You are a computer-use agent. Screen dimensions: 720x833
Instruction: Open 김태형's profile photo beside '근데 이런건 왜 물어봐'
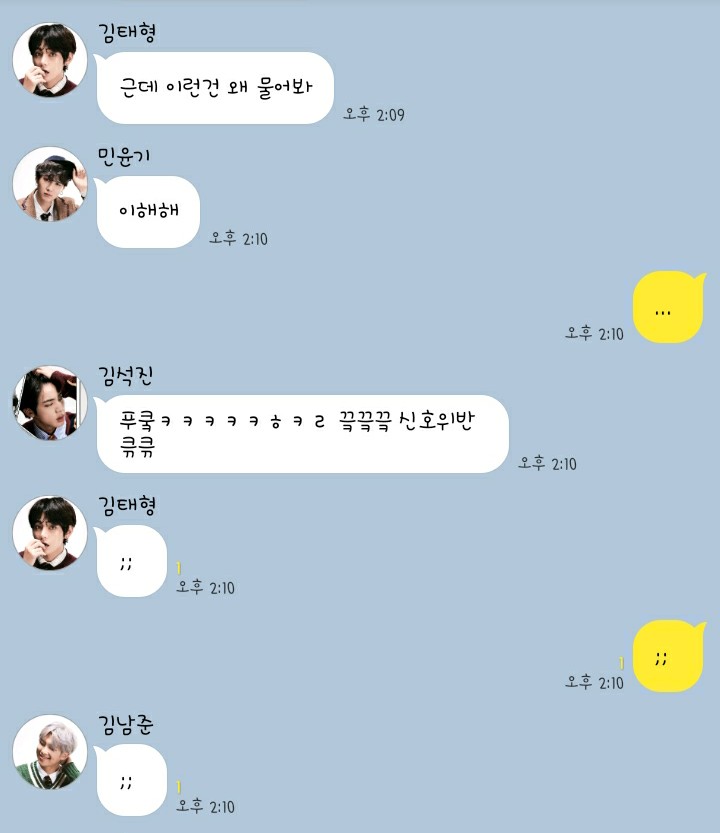pos(50,60)
